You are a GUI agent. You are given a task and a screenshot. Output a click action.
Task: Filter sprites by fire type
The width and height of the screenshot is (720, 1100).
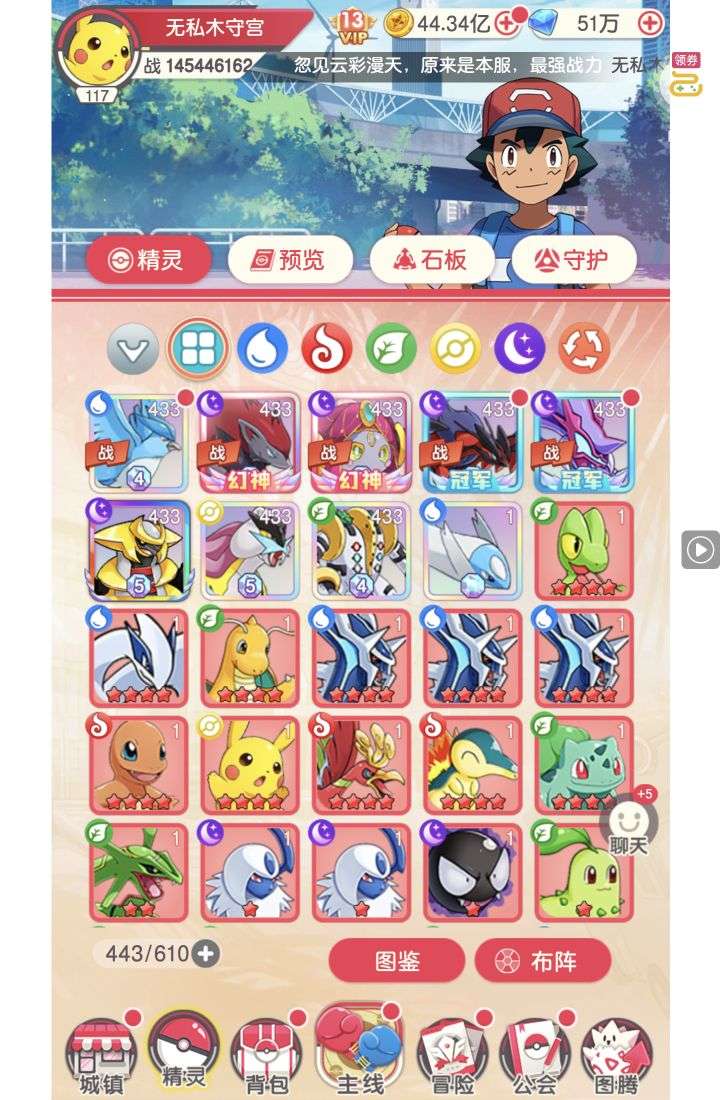click(327, 349)
